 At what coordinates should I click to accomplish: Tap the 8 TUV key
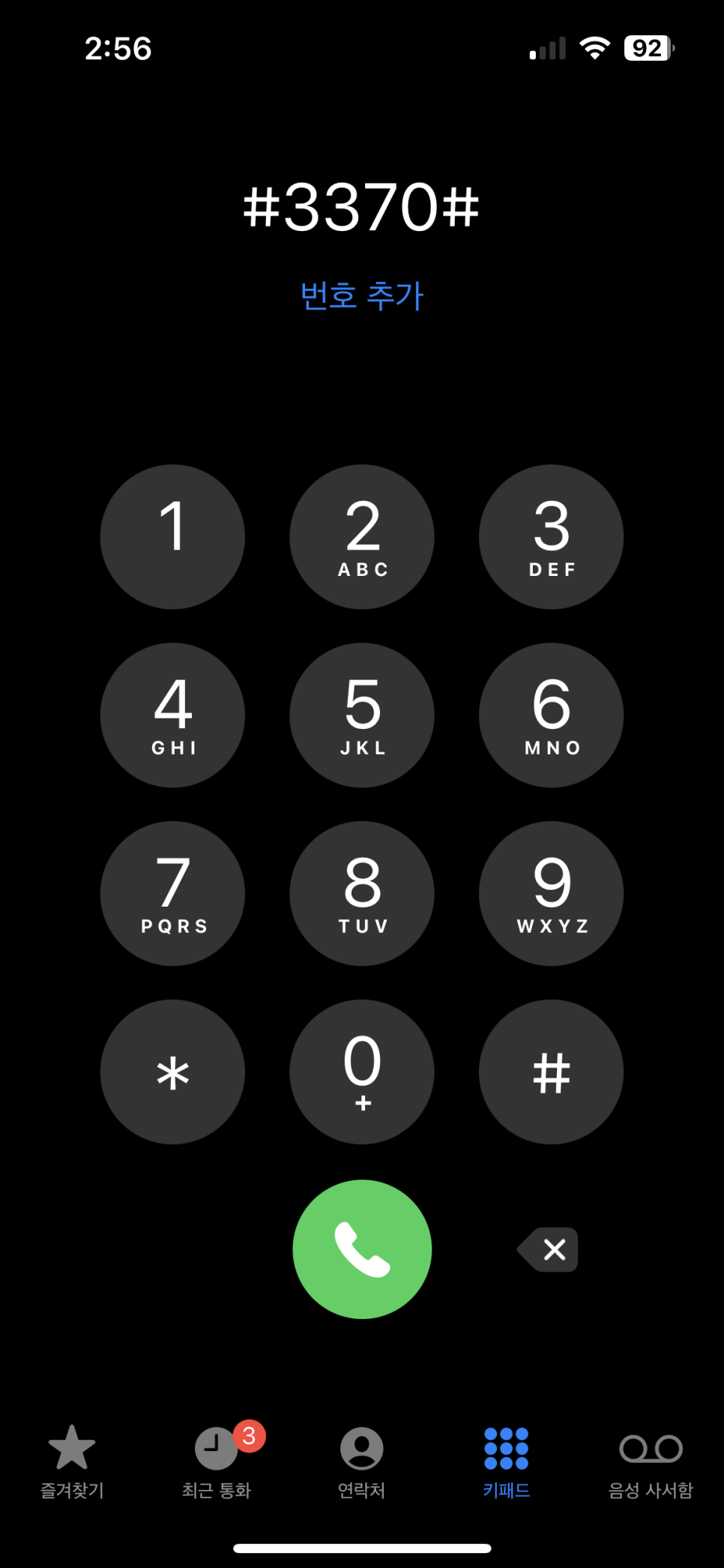(362, 894)
